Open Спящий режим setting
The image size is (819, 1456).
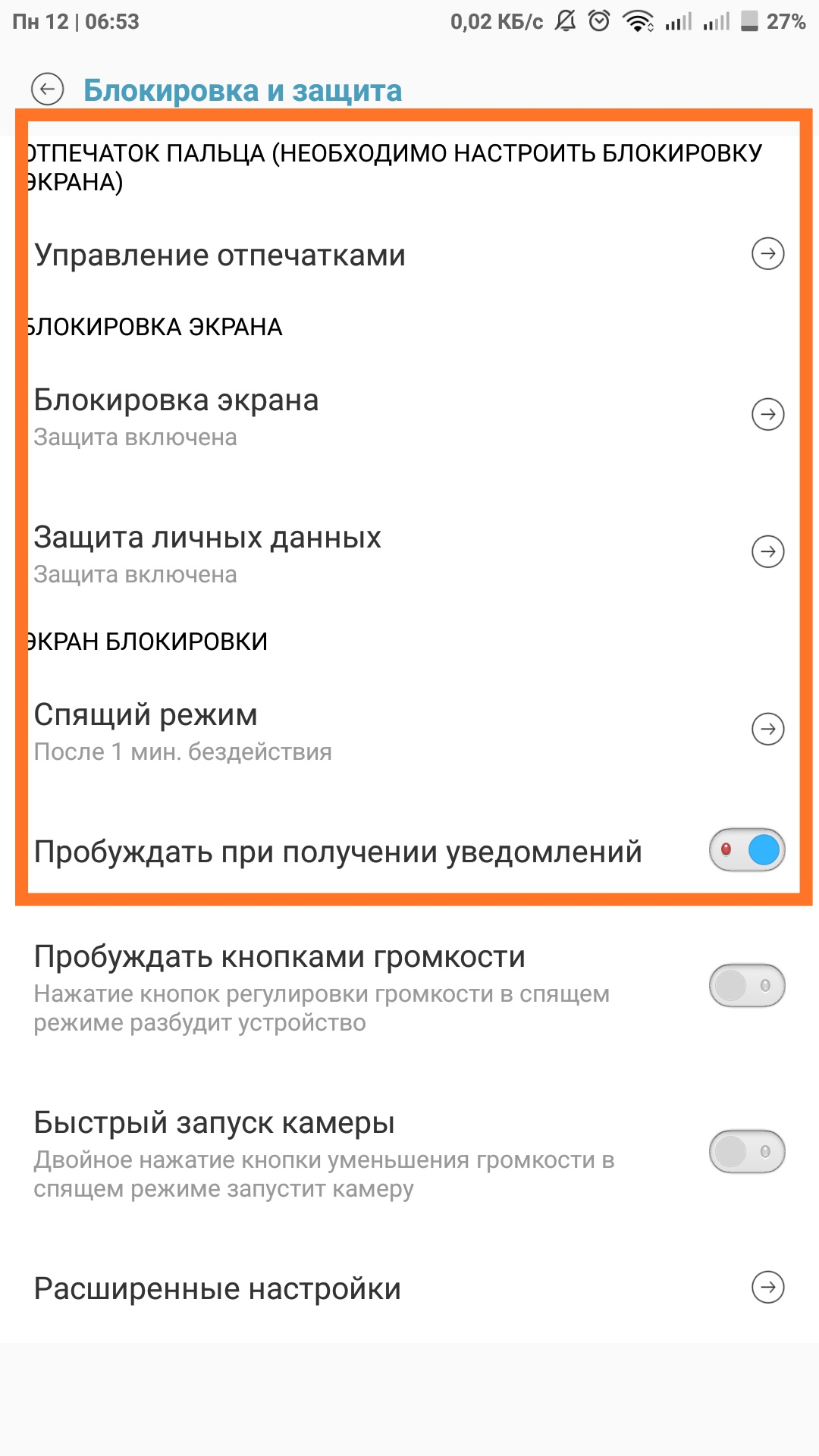(409, 730)
